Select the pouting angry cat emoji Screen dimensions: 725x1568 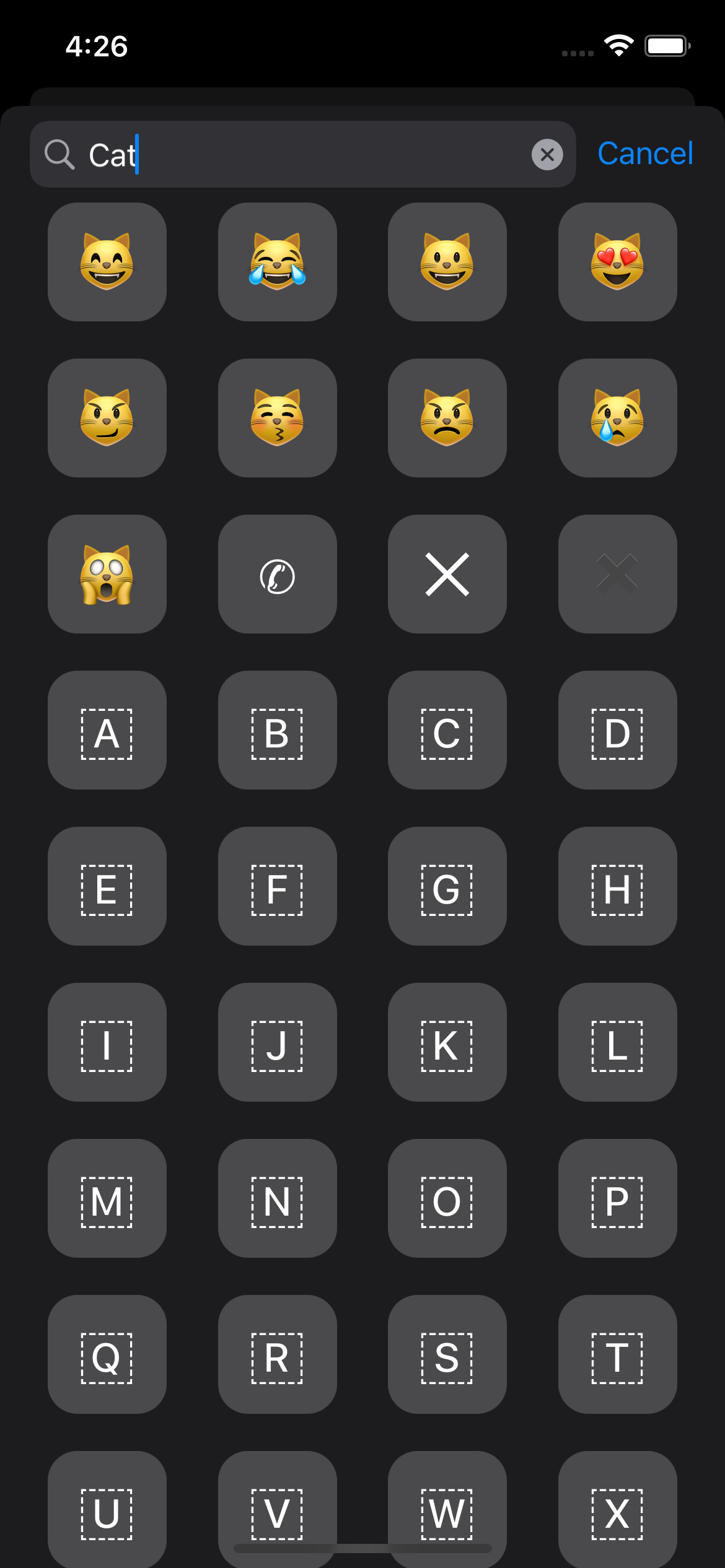click(447, 418)
